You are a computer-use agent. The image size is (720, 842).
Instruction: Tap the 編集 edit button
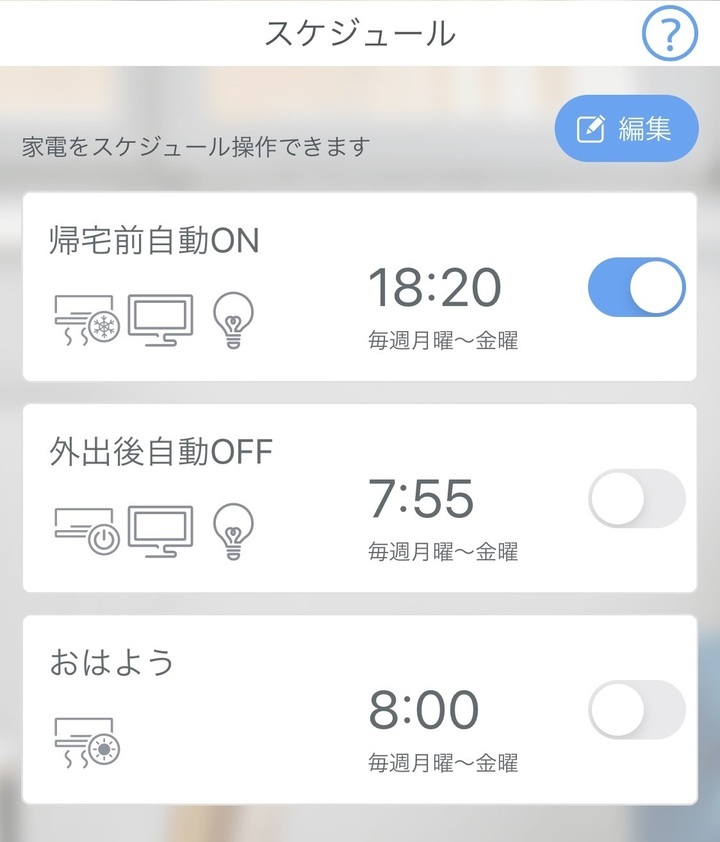(x=626, y=129)
